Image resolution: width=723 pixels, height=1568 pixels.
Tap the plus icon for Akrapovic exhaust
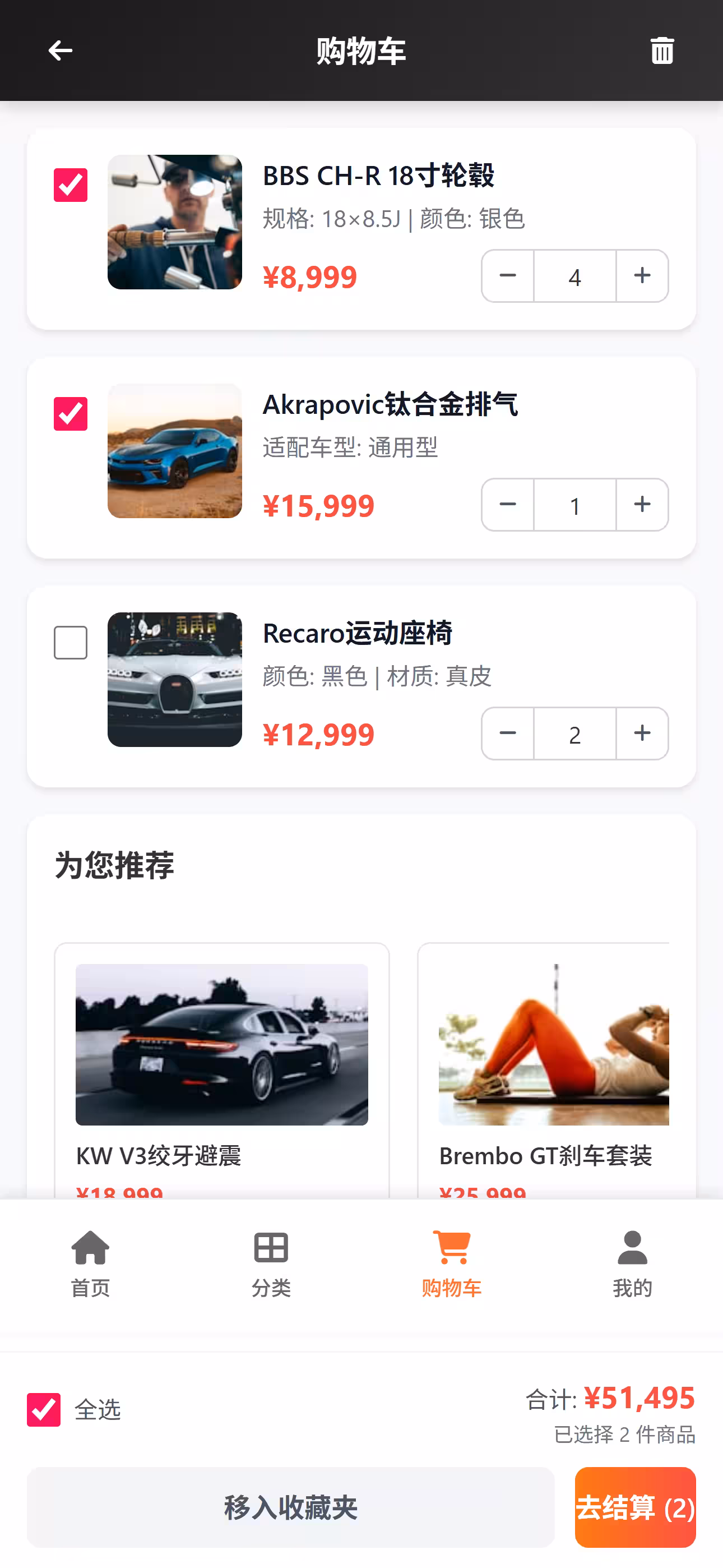tap(642, 505)
